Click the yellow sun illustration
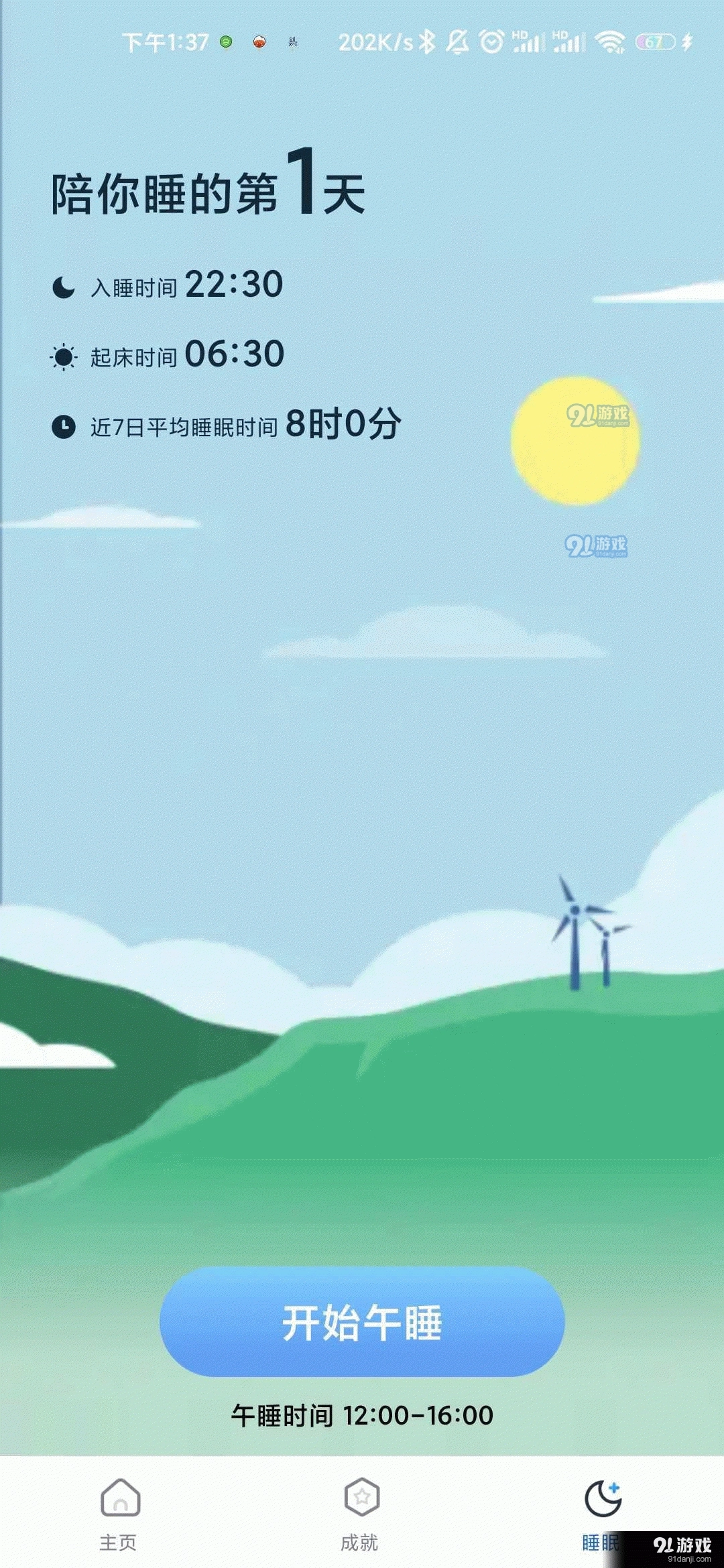The width and height of the screenshot is (724, 1568). (x=575, y=442)
